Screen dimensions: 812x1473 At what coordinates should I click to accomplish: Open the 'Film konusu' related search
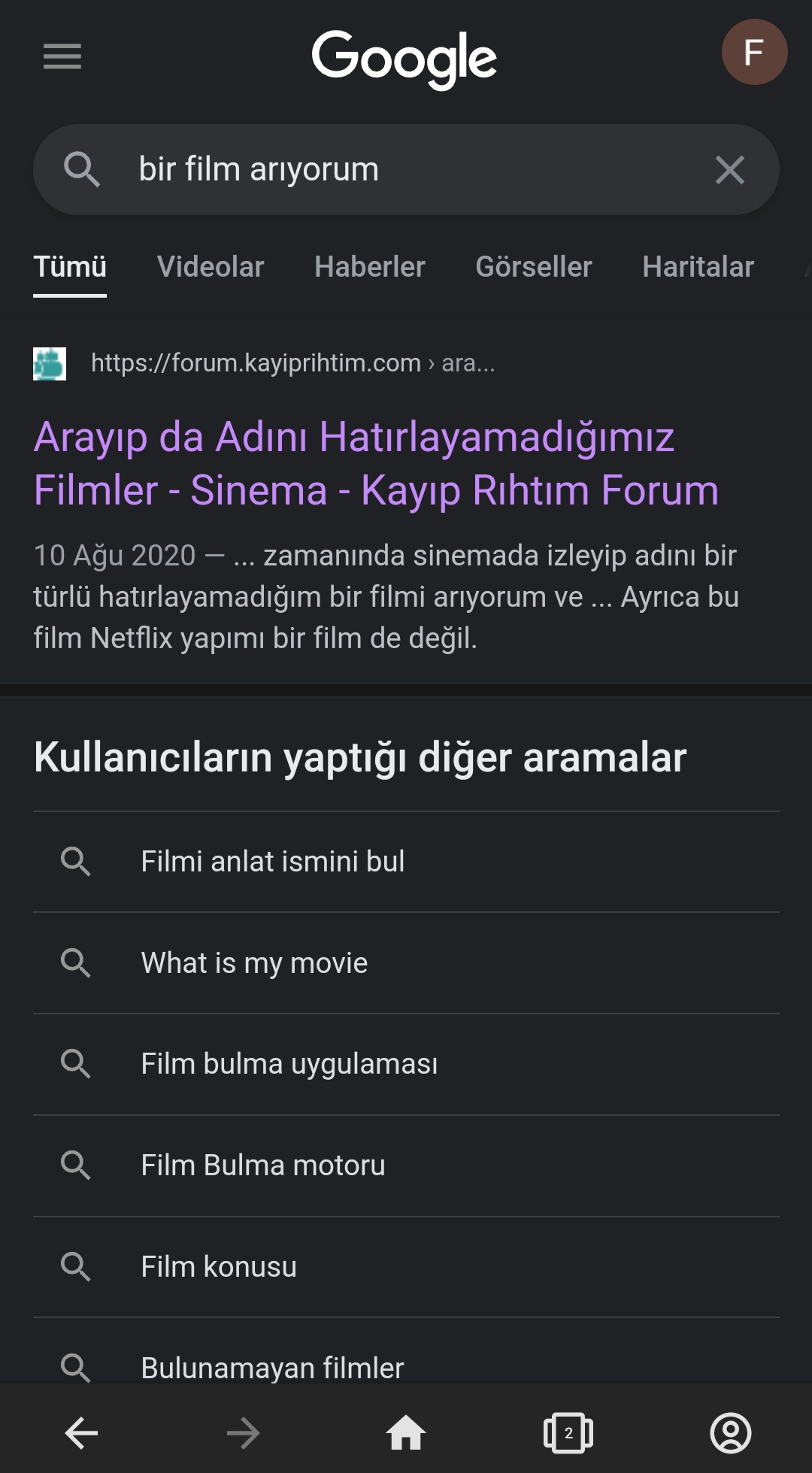point(219,1267)
